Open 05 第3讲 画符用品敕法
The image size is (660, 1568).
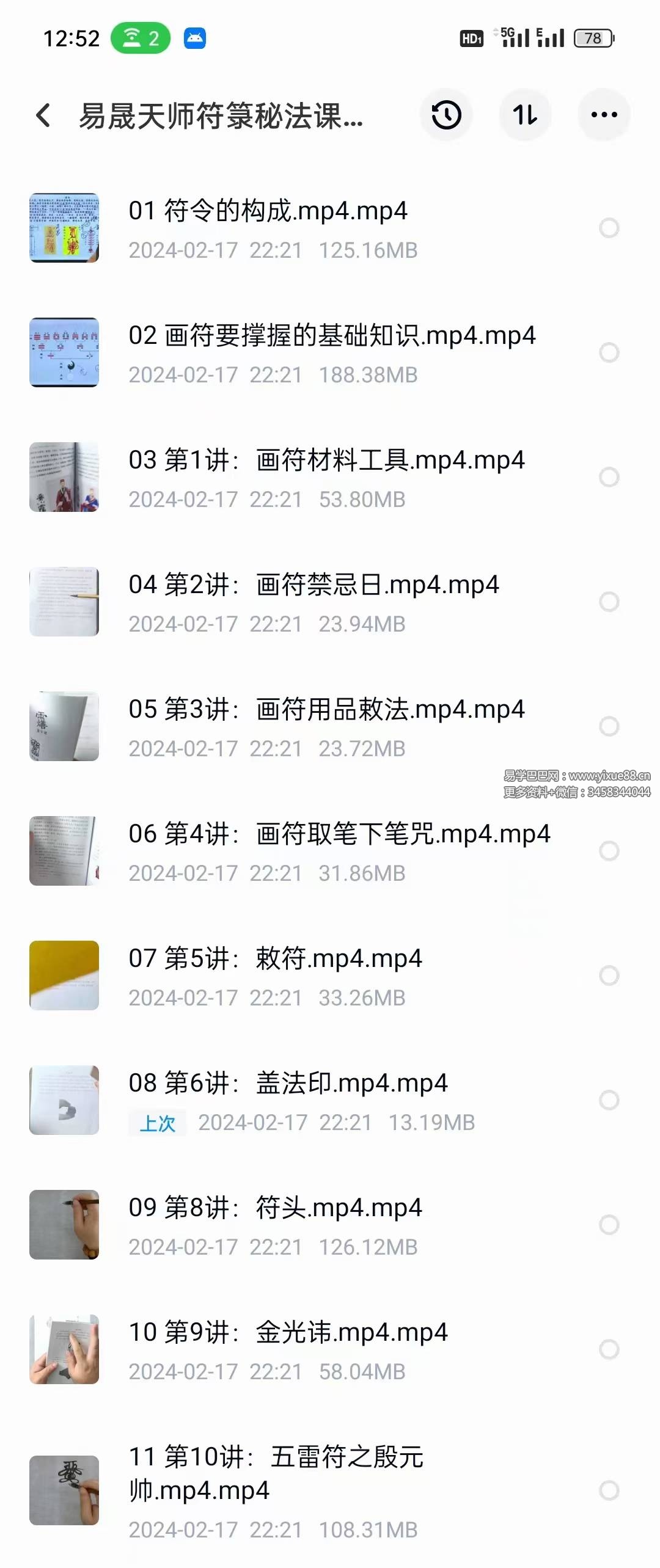click(x=326, y=710)
